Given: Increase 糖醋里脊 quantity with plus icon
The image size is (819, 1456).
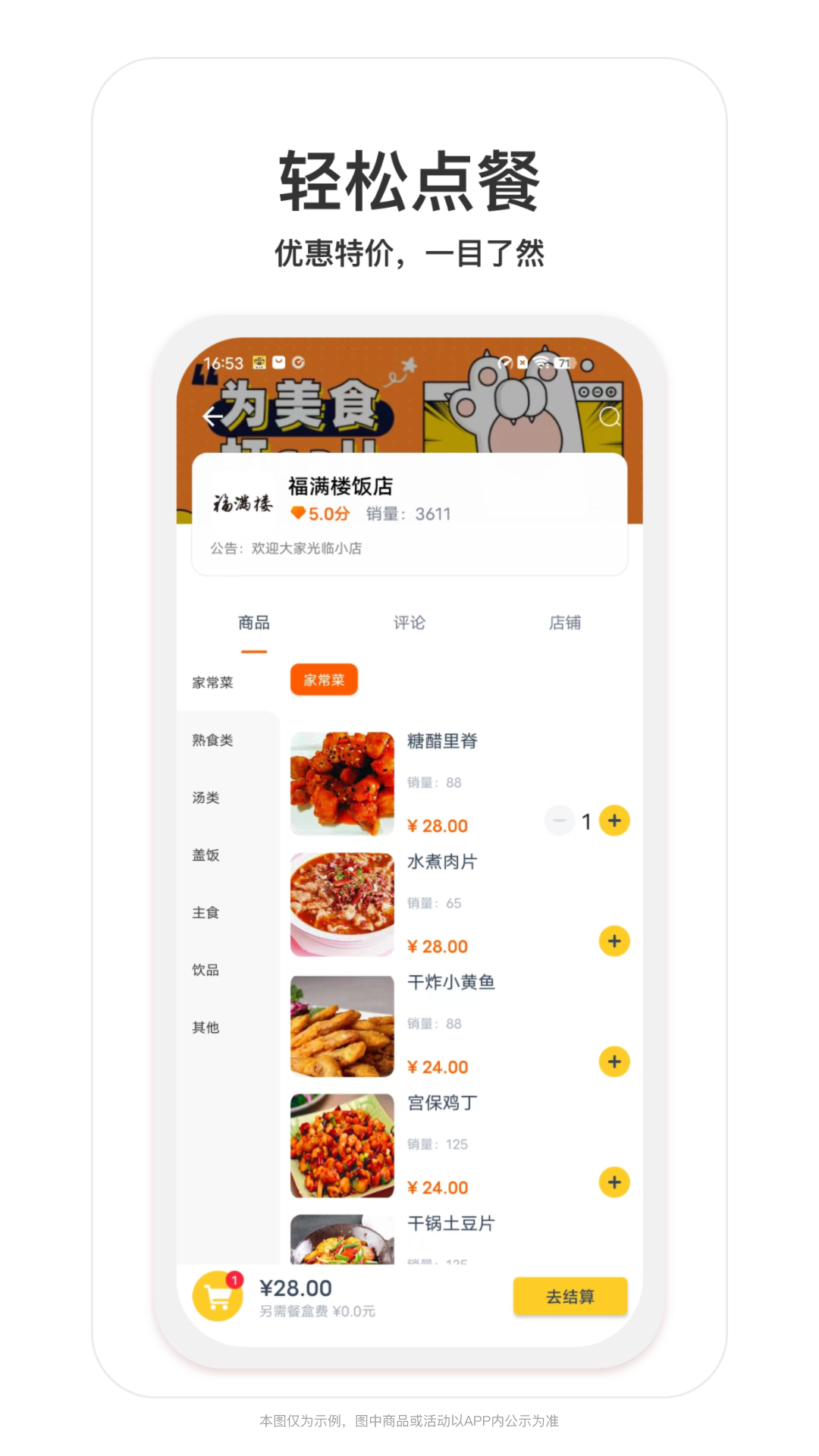Looking at the screenshot, I should (614, 820).
